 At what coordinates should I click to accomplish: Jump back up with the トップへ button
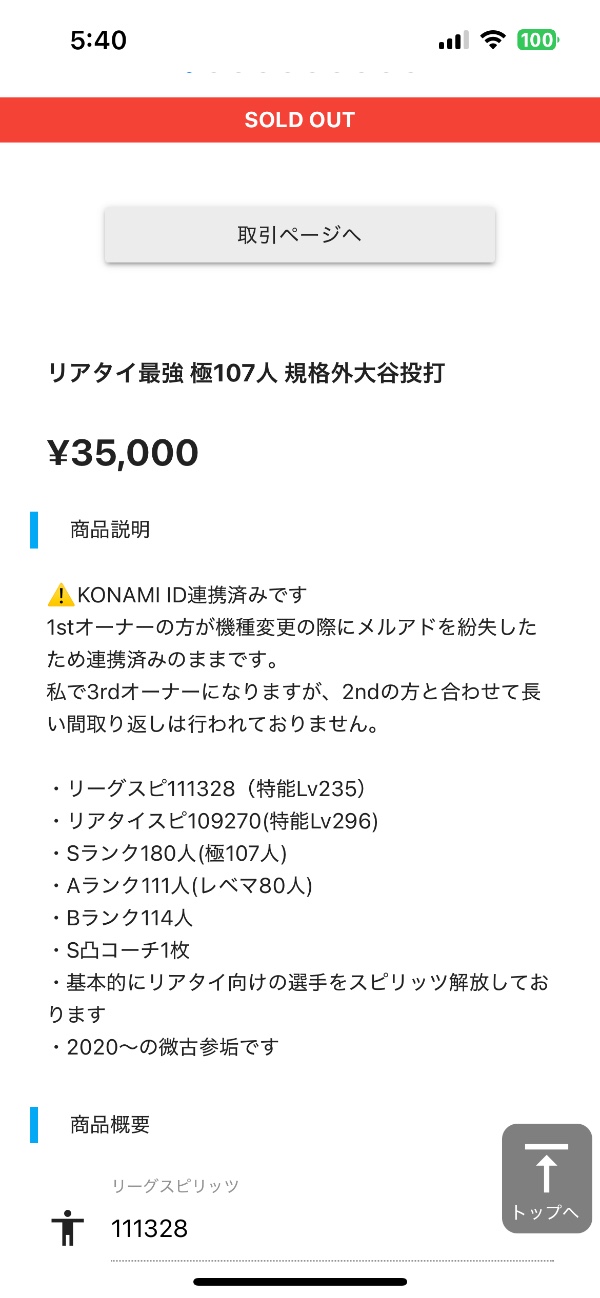[x=546, y=1179]
